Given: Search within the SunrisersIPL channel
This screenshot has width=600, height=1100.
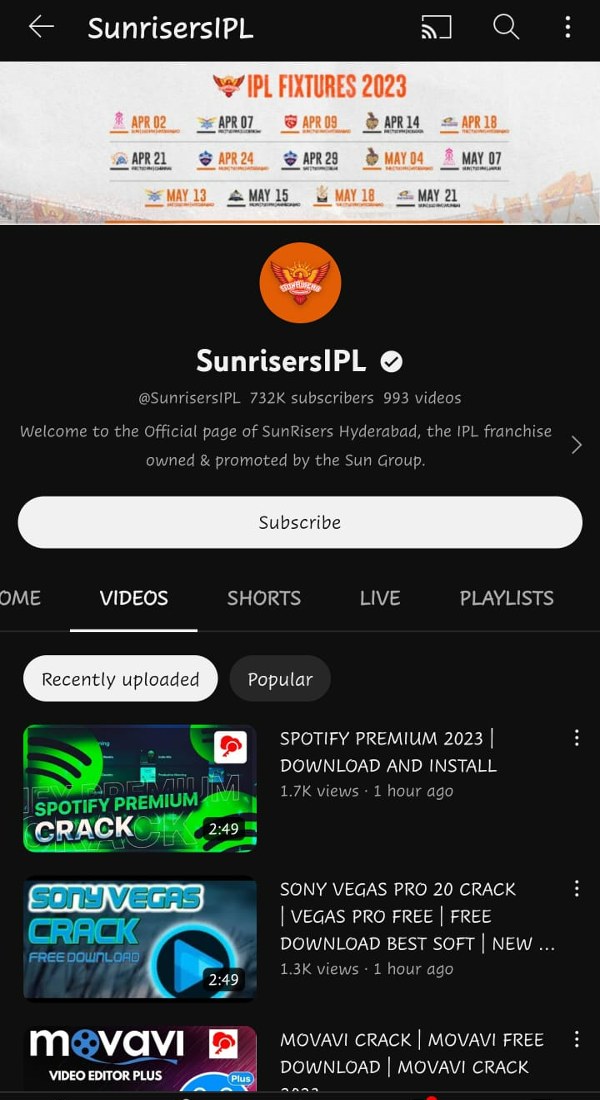Looking at the screenshot, I should point(506,28).
